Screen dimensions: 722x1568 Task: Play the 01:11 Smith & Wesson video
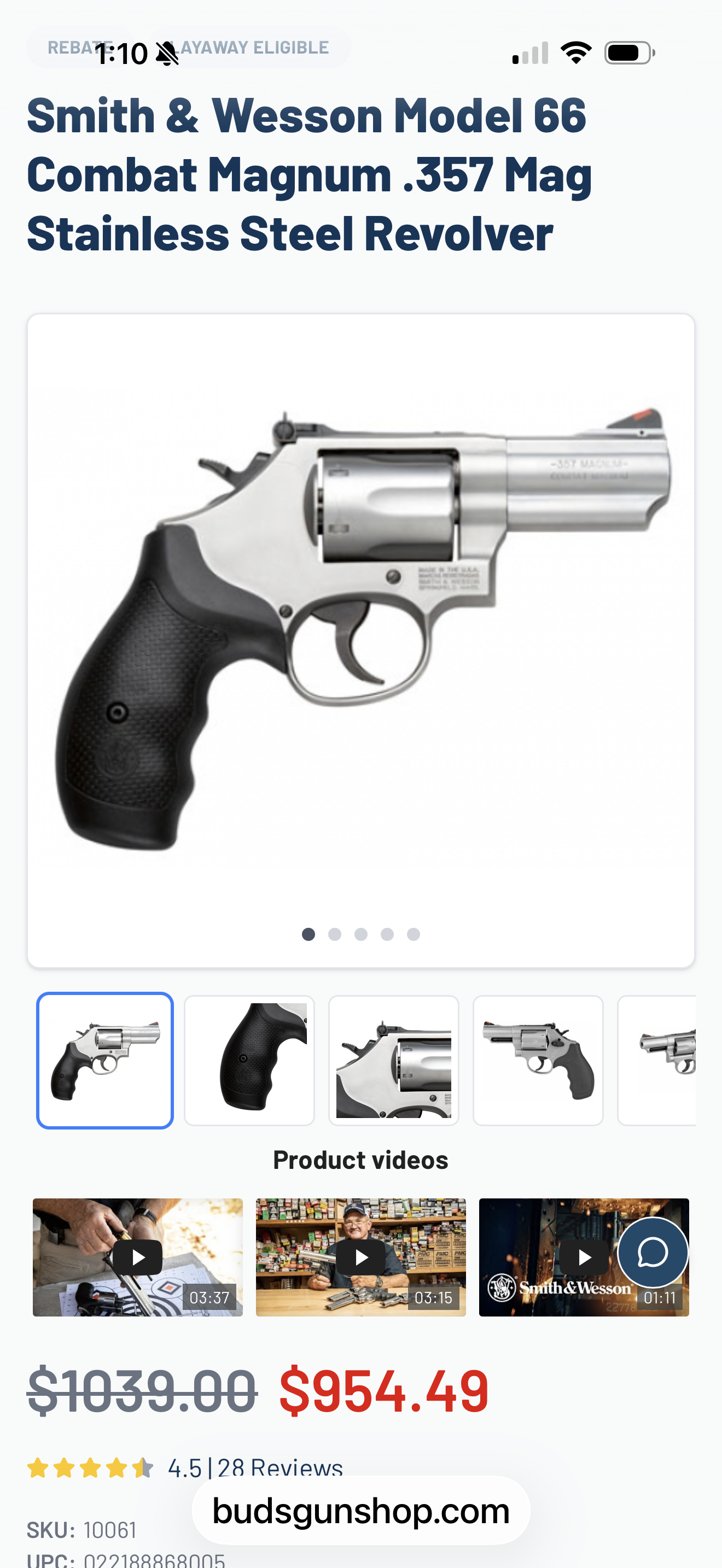pyautogui.click(x=584, y=1257)
